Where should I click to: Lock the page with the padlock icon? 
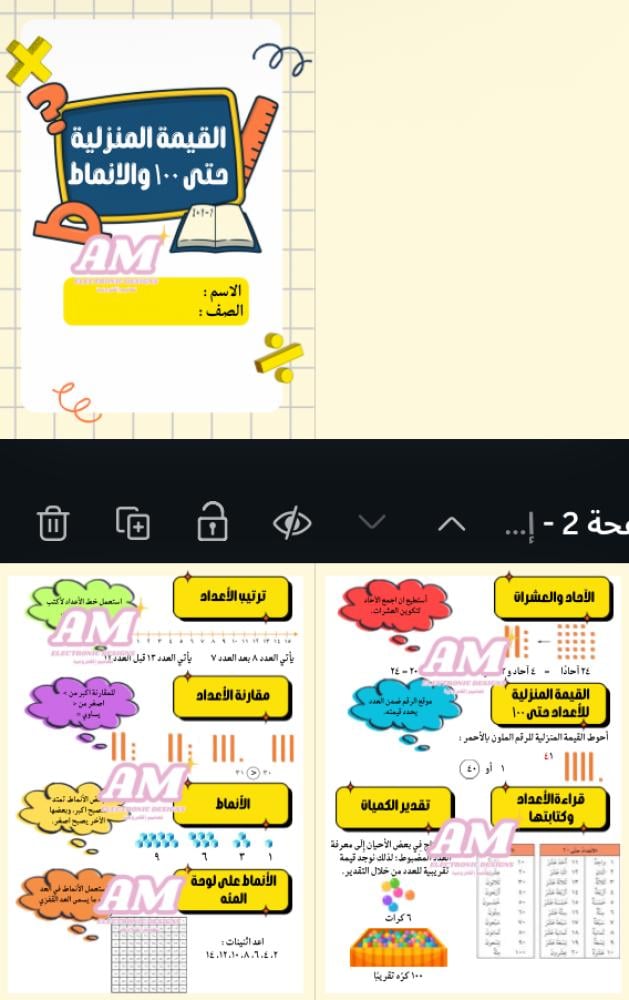tap(211, 522)
